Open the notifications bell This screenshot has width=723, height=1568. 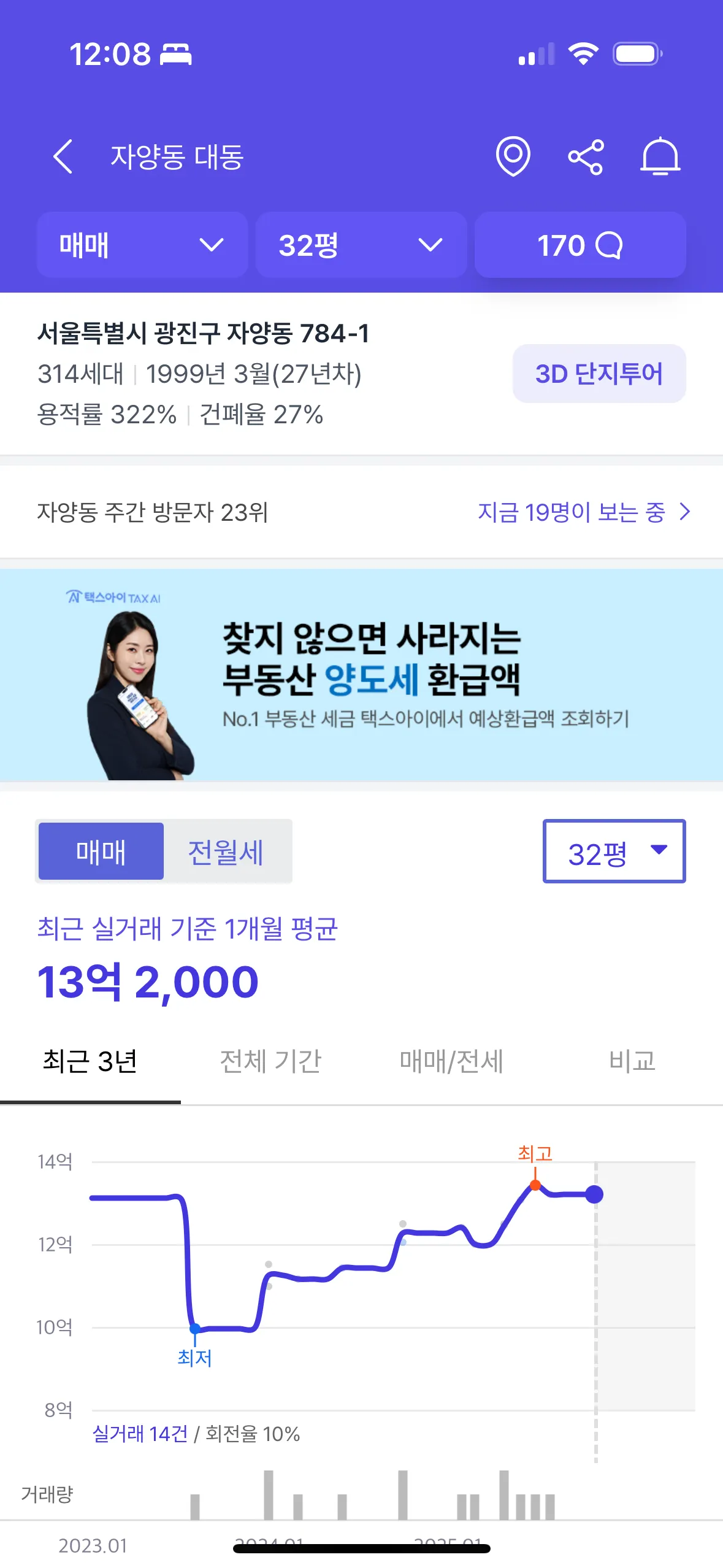(x=660, y=157)
